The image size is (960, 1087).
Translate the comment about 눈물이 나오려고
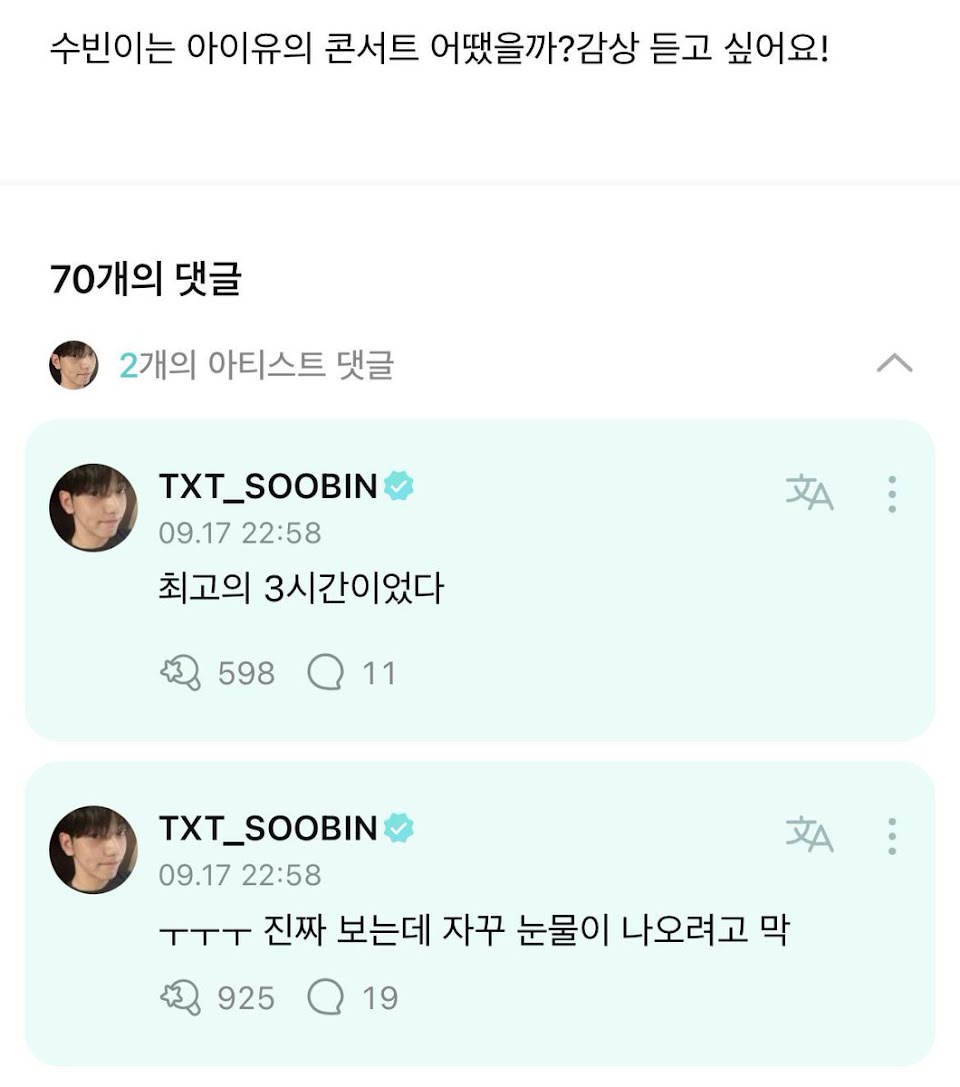(809, 835)
